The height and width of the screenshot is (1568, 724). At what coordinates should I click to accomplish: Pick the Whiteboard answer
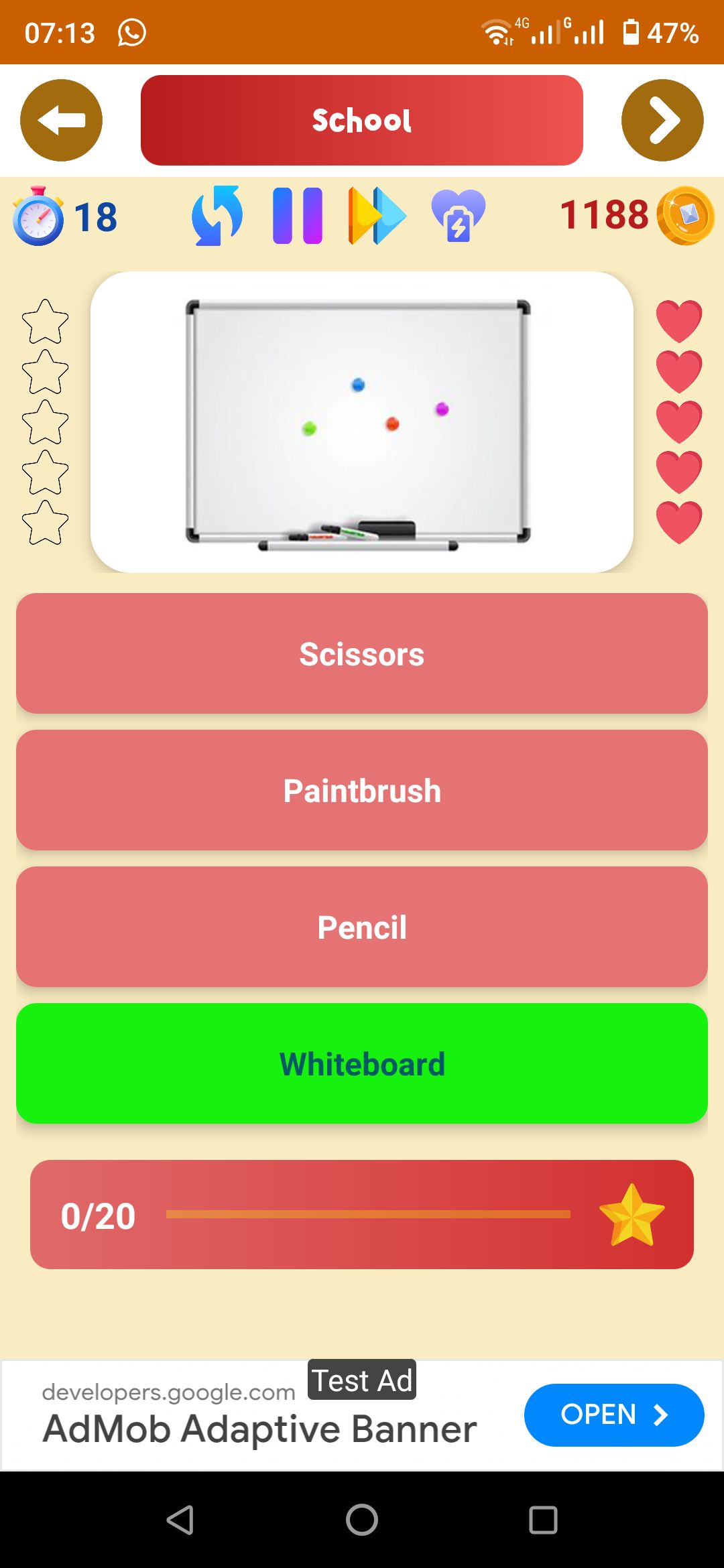pos(362,1063)
